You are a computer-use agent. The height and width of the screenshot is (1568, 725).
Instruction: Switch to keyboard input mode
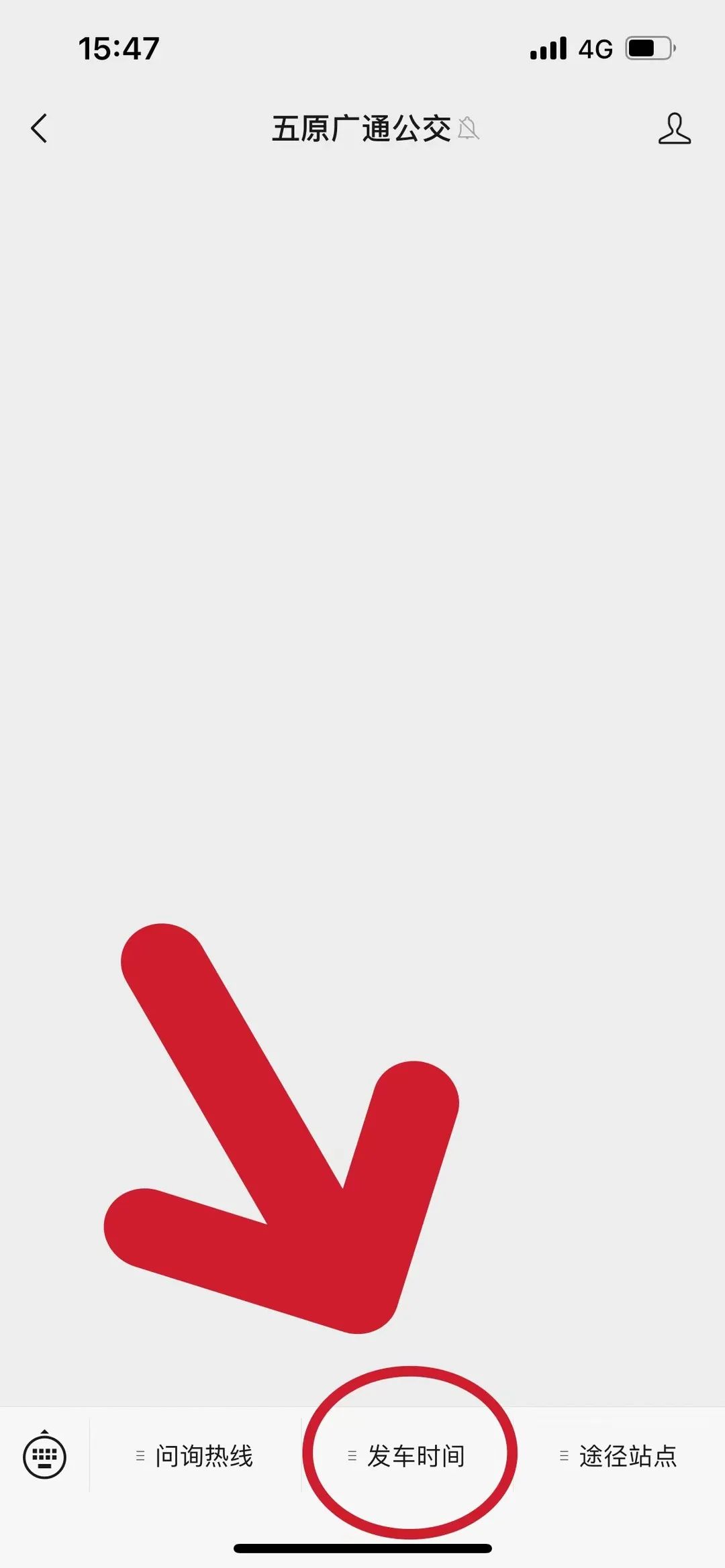pyautogui.click(x=44, y=1455)
